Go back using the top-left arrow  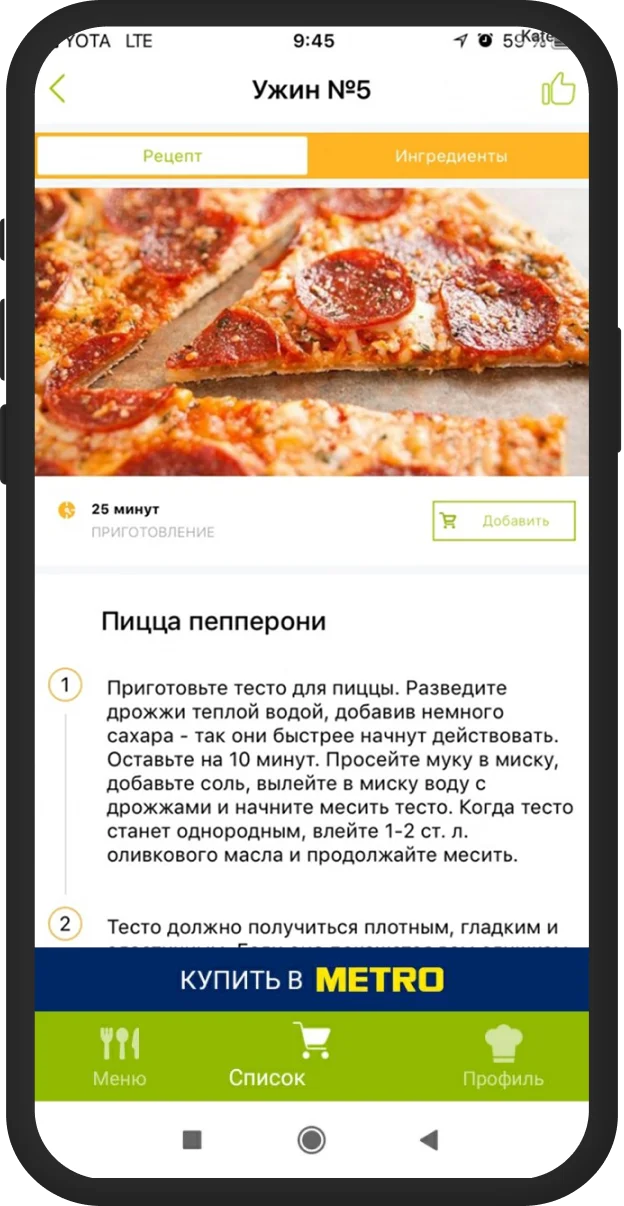[x=57, y=89]
